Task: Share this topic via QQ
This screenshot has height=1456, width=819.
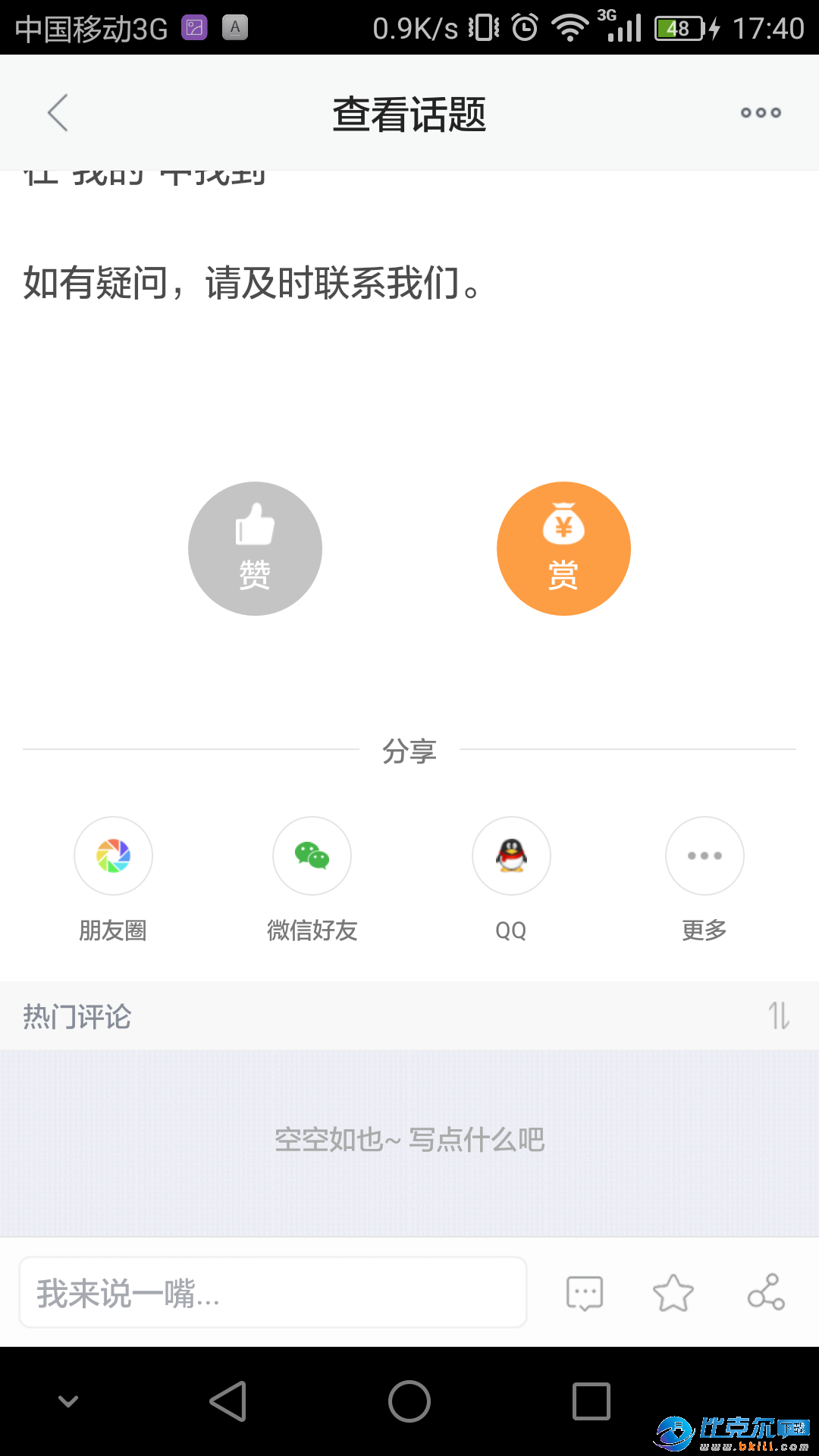Action: tap(511, 856)
